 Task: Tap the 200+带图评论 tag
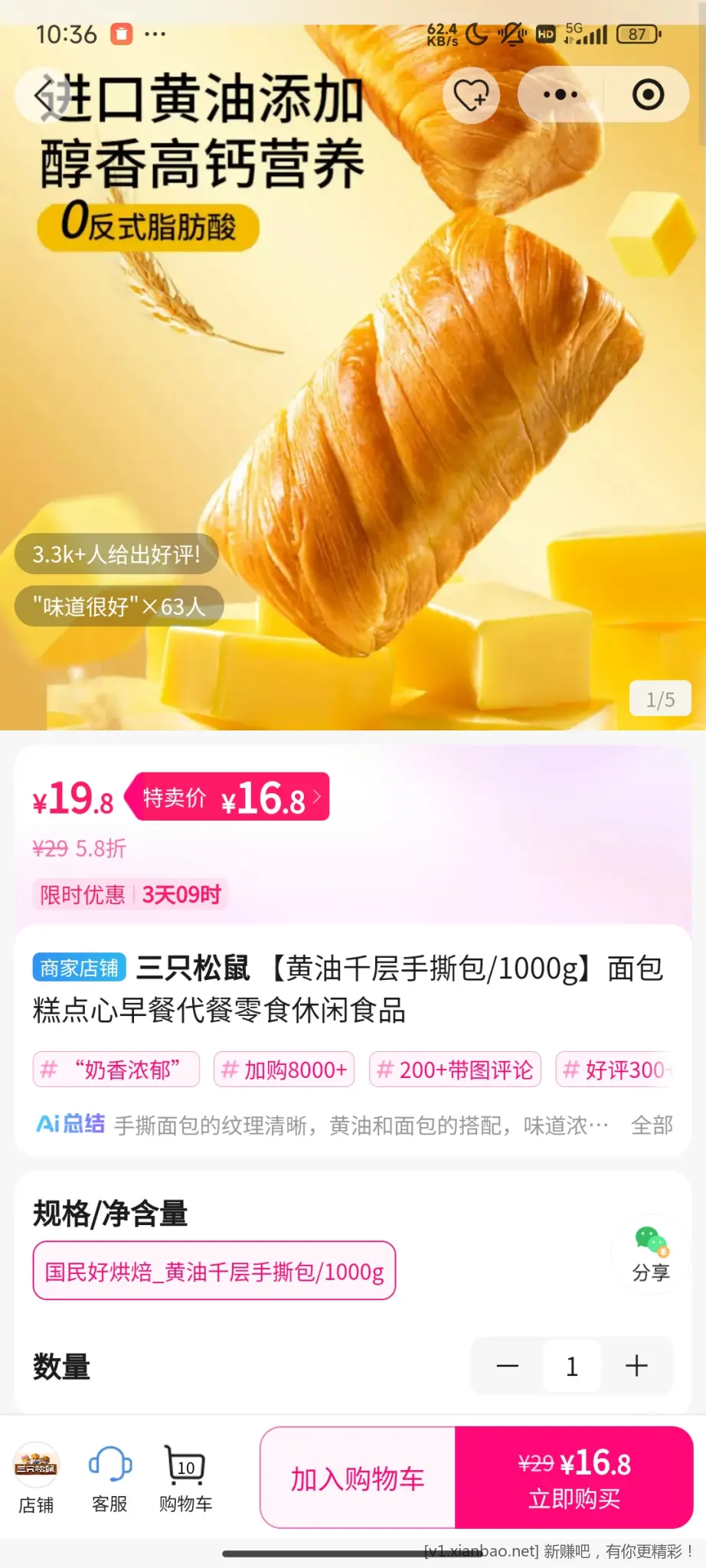click(456, 1070)
